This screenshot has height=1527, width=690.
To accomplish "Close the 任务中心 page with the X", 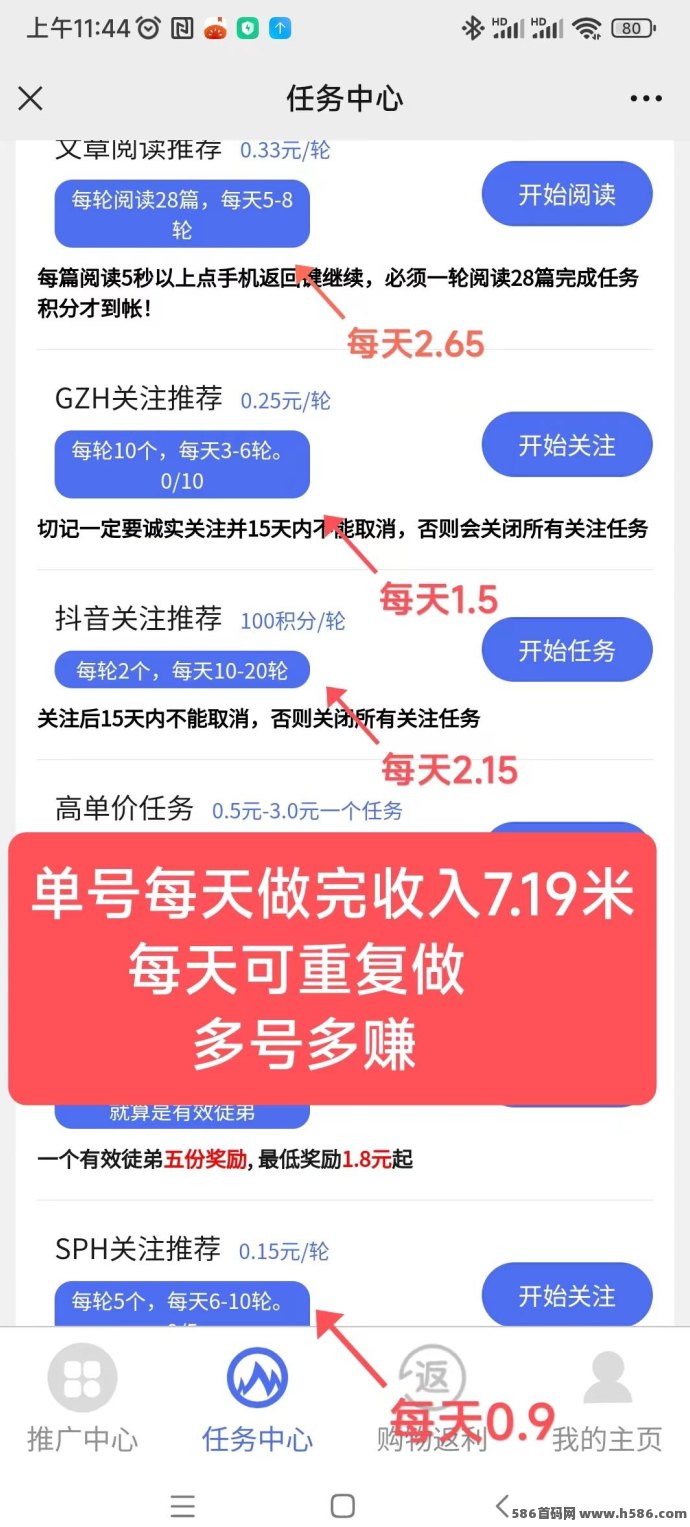I will [x=31, y=98].
